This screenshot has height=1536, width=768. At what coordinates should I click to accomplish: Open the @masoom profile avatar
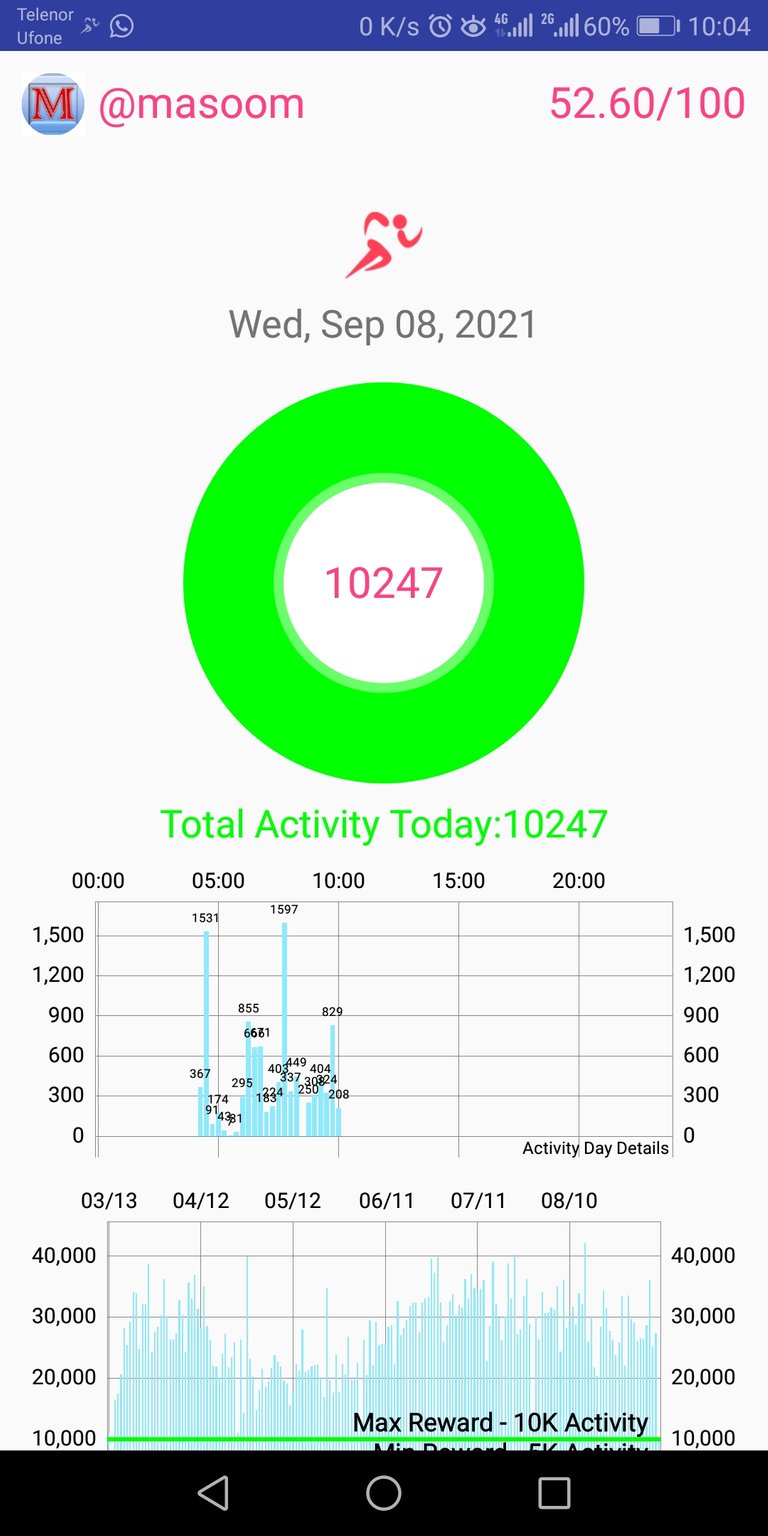52,104
